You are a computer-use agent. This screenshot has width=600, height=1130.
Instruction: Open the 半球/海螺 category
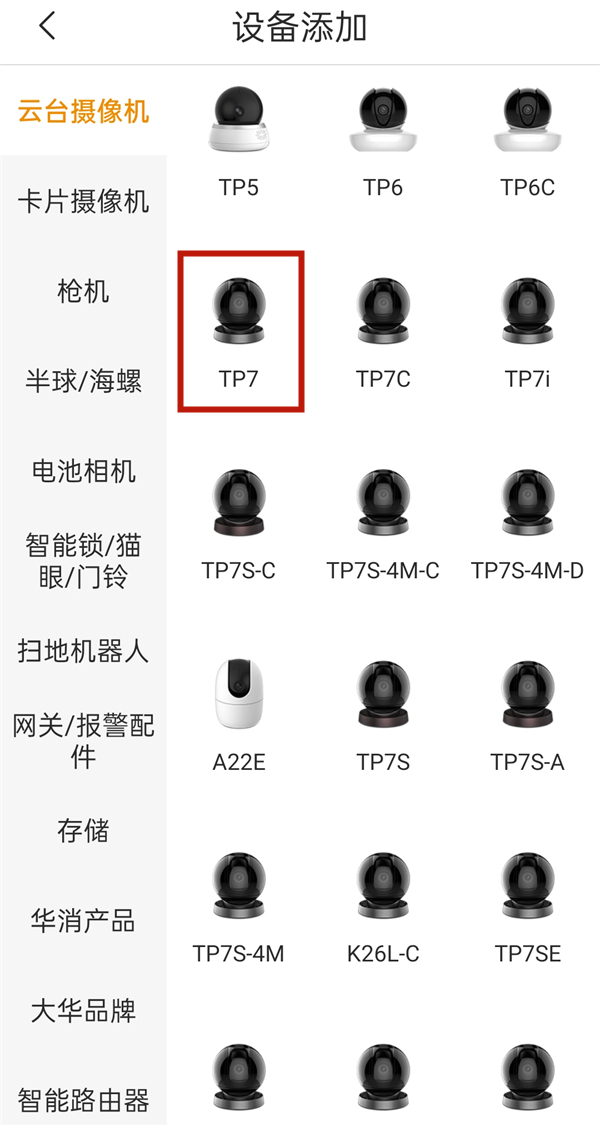[x=83, y=381]
